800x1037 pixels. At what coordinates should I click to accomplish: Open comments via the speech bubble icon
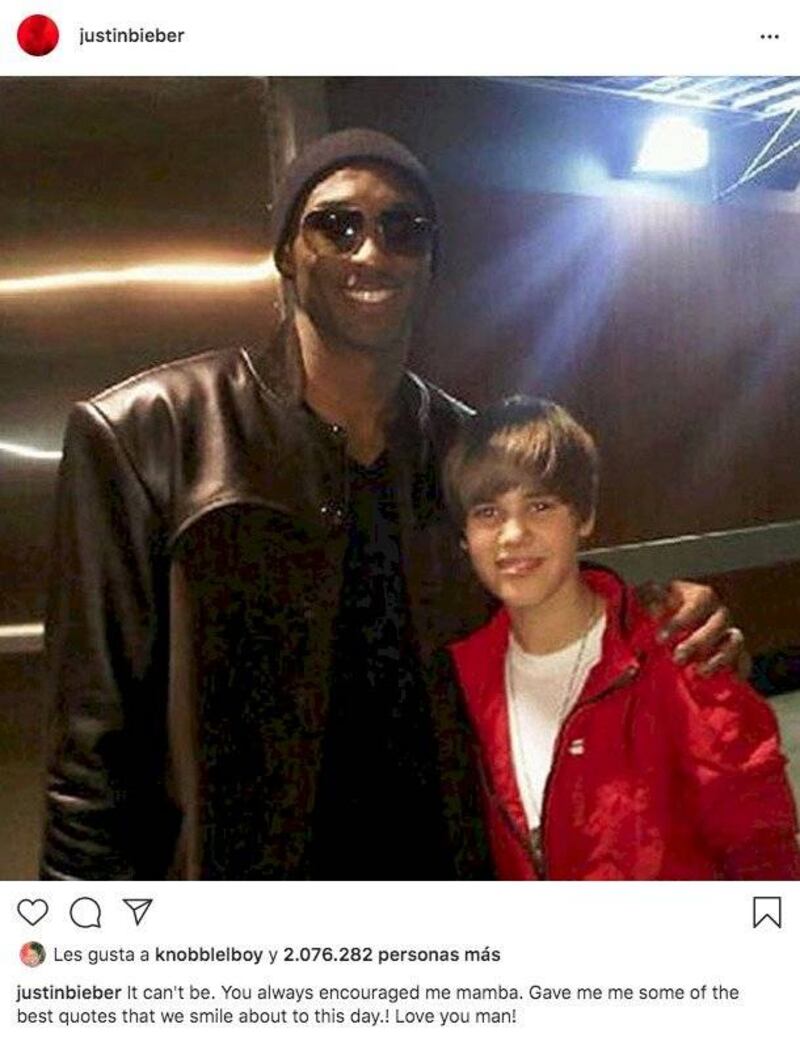(85, 911)
